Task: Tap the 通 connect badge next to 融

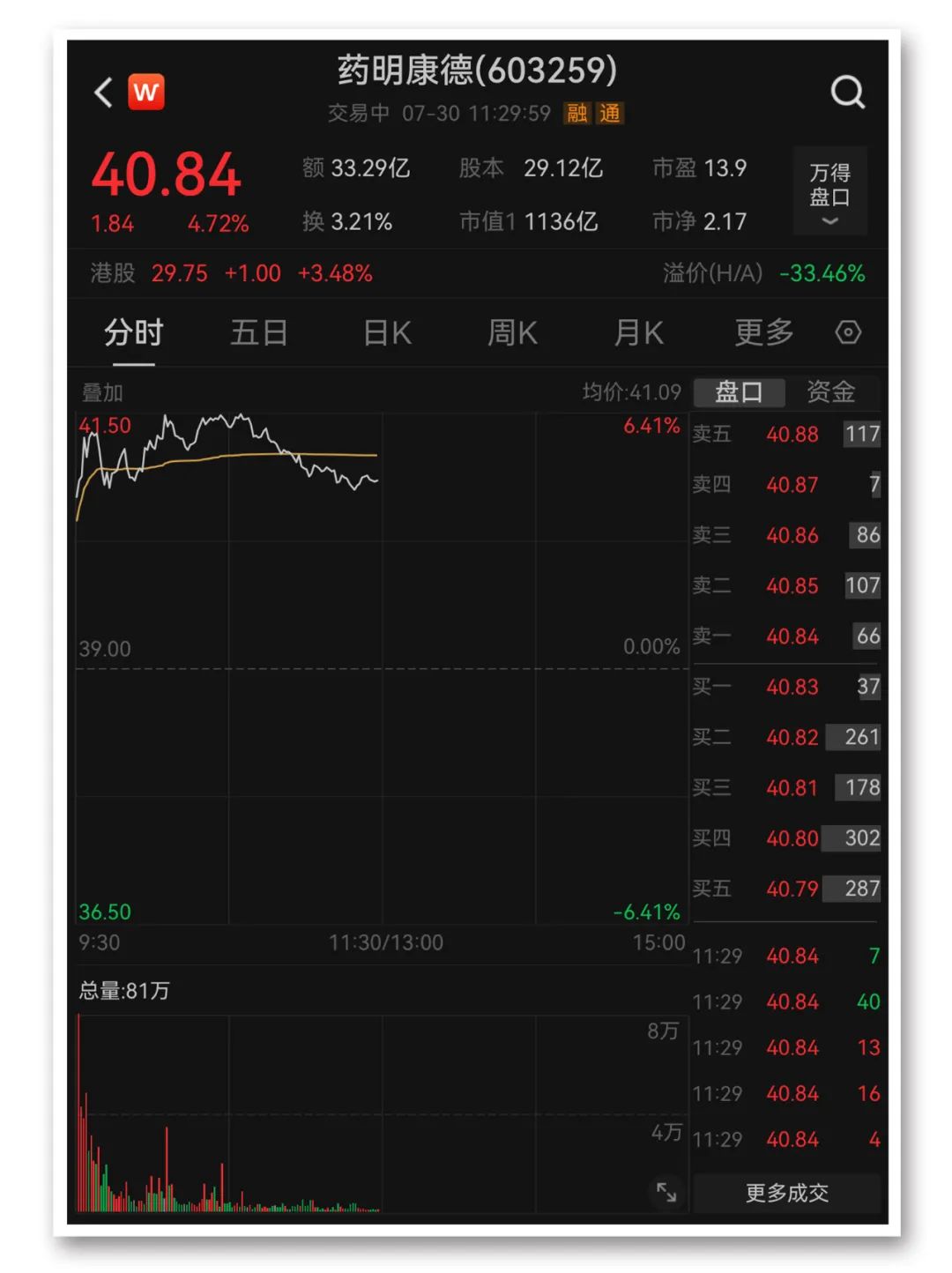Action: pyautogui.click(x=609, y=114)
